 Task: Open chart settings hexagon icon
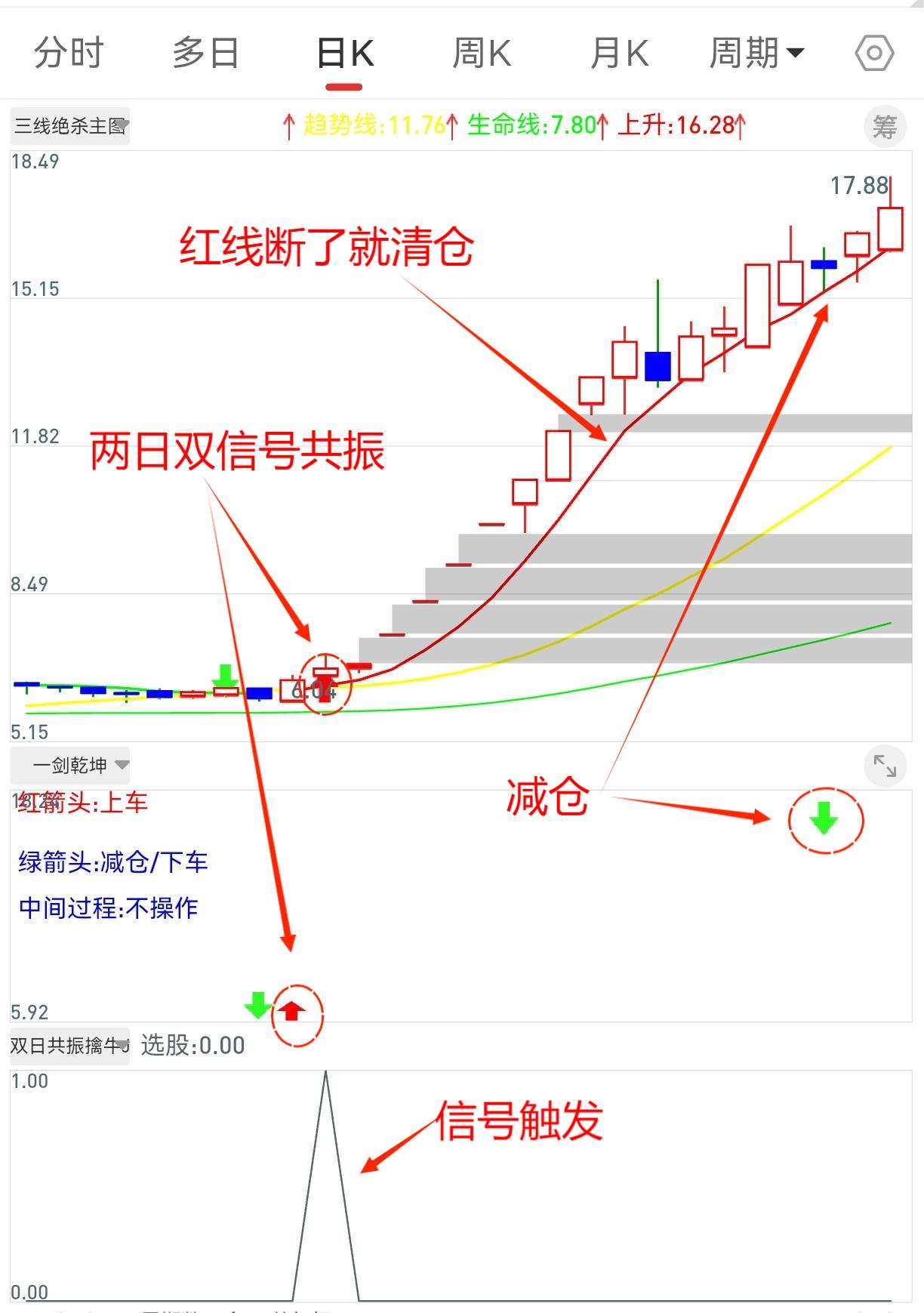click(874, 54)
